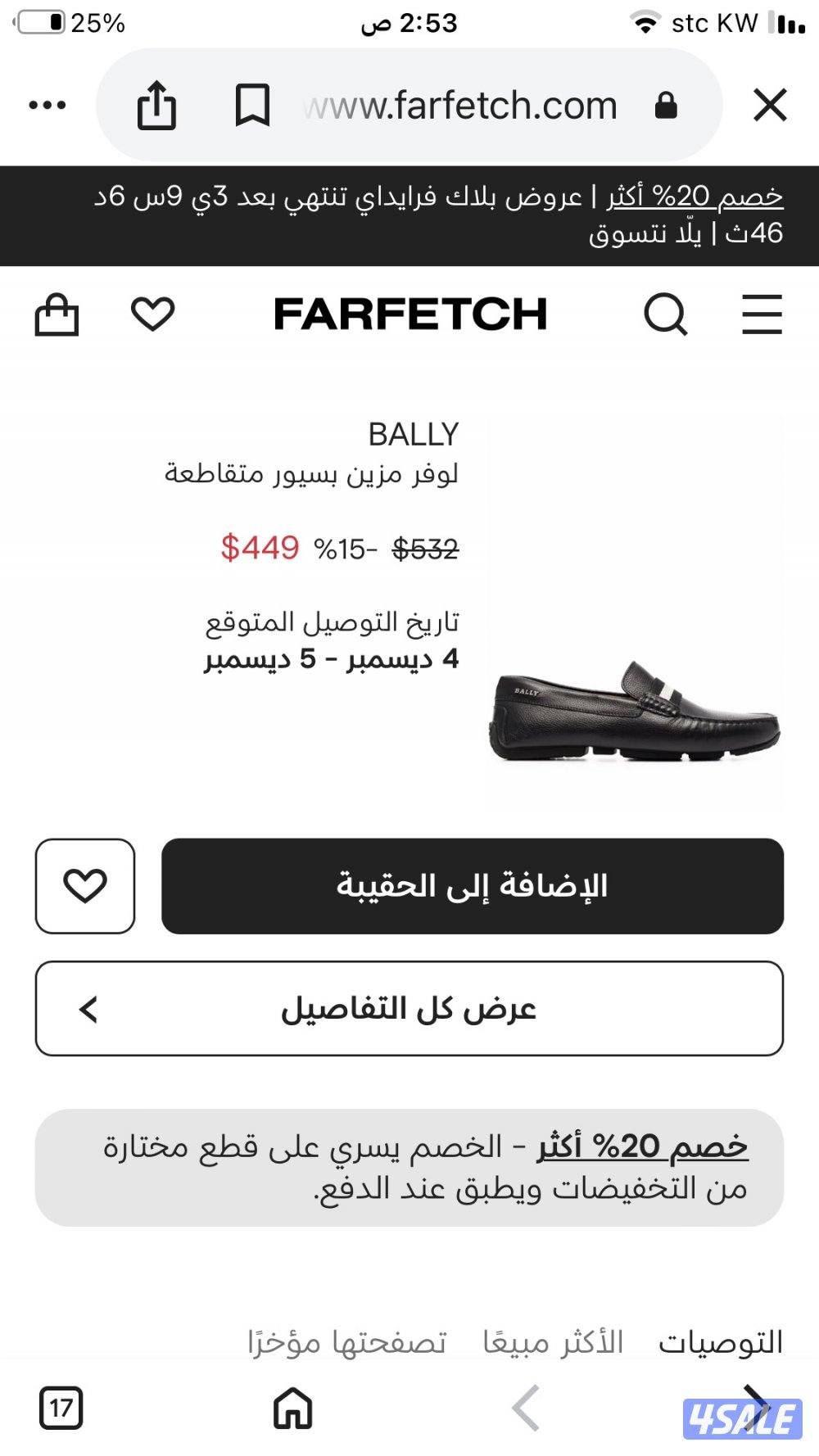Open the shopping bag
This screenshot has width=819, height=1456.
pos(56,314)
